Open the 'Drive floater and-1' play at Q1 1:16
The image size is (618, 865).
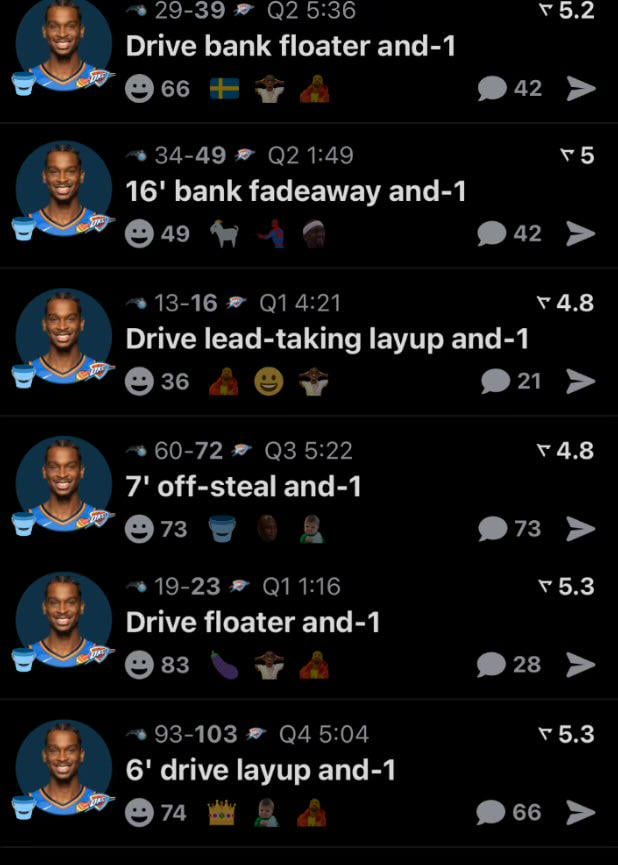point(253,622)
